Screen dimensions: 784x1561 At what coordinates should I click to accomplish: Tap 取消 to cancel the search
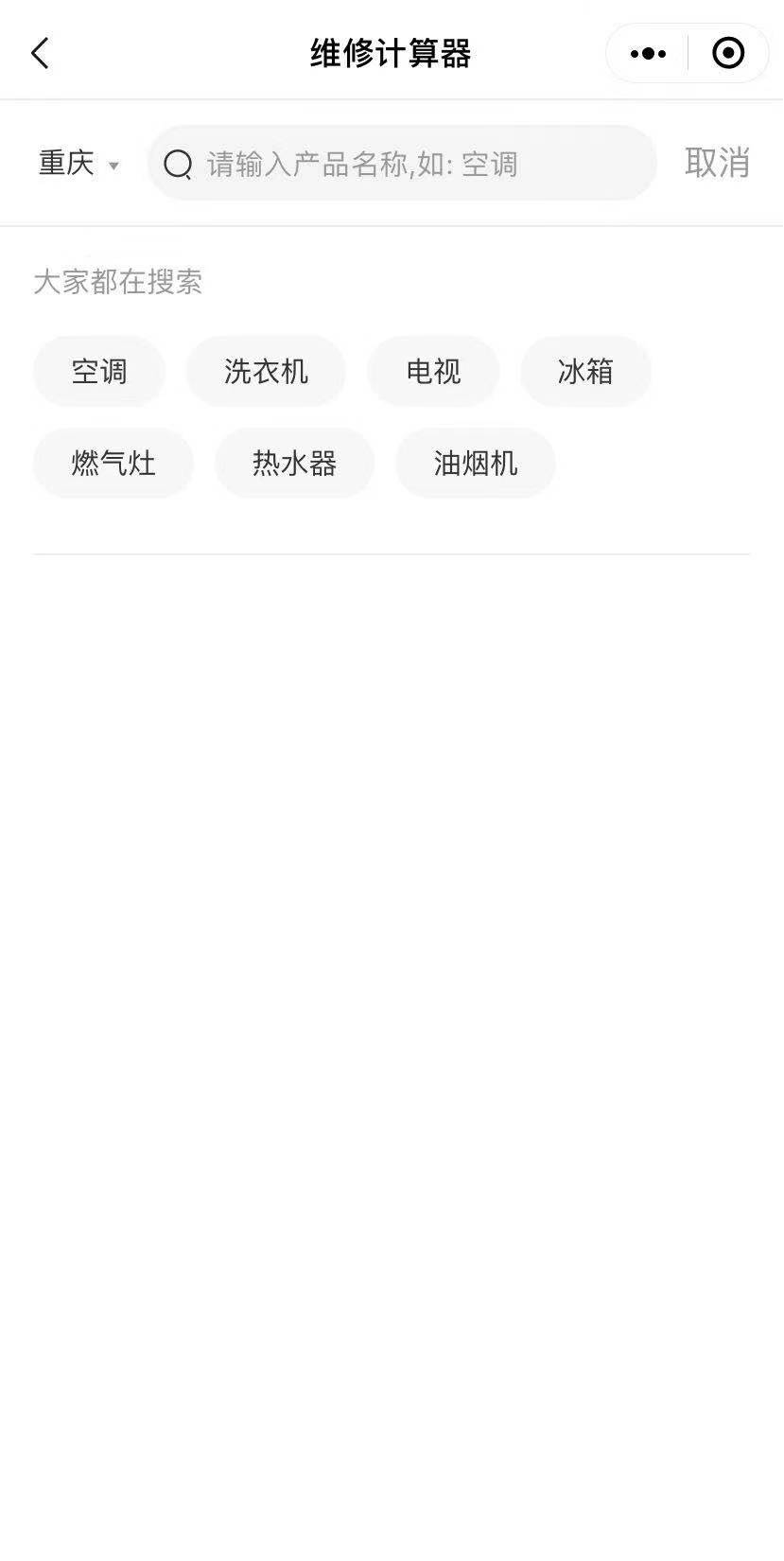click(x=717, y=163)
